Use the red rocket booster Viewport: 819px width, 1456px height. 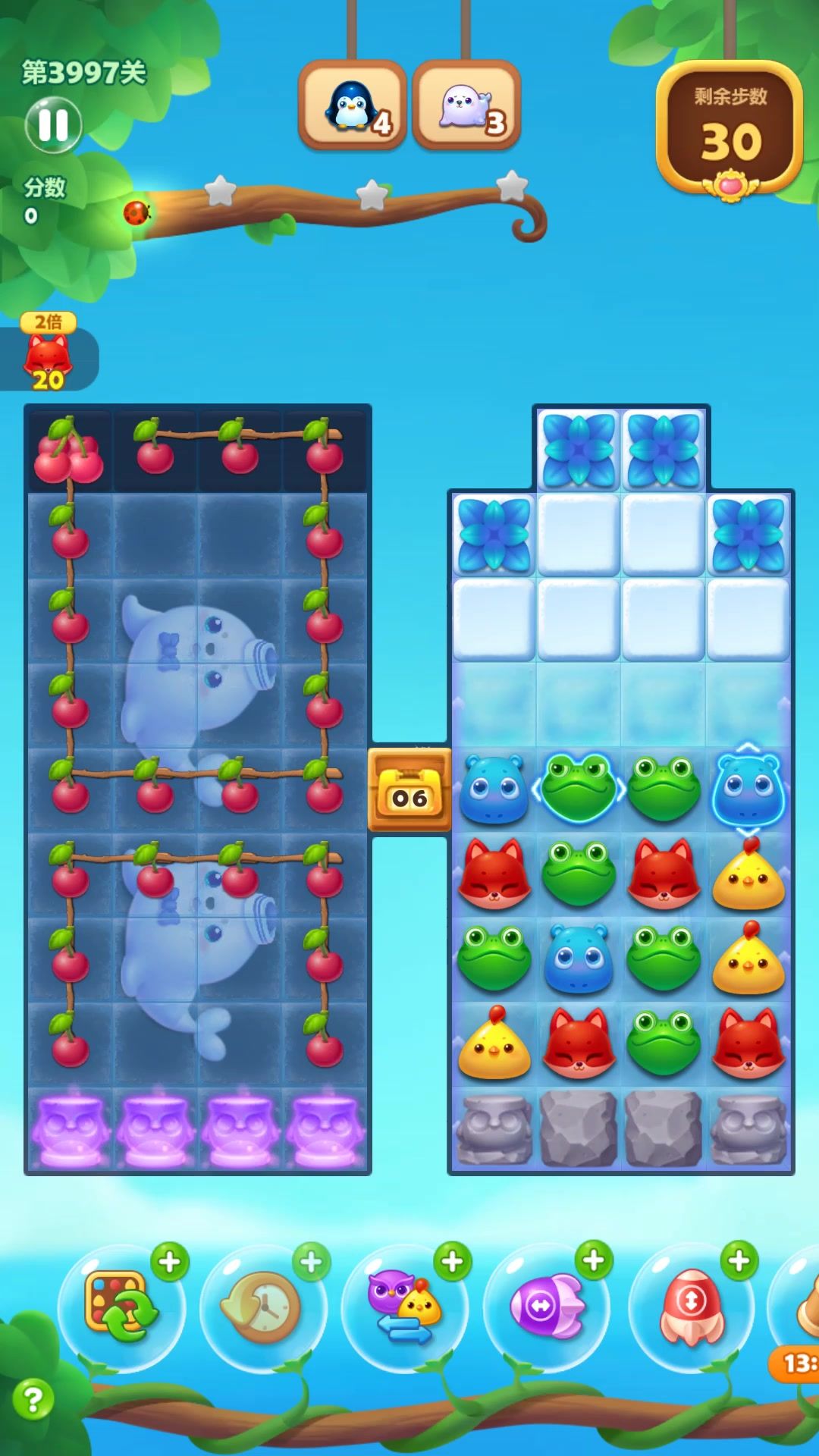pyautogui.click(x=690, y=1307)
